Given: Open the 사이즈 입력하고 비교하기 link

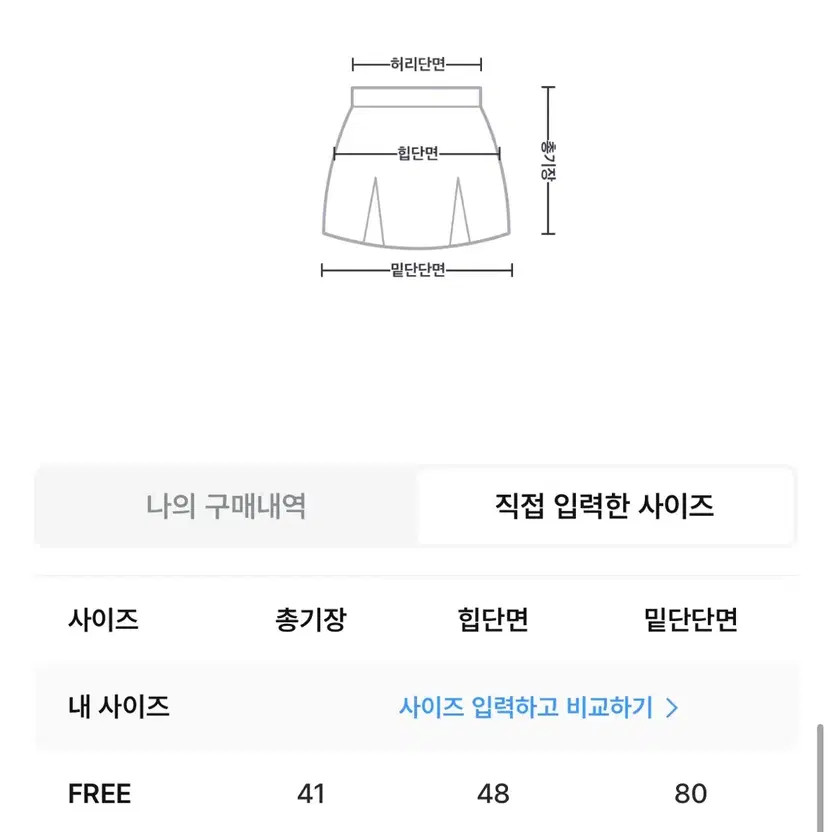Looking at the screenshot, I should tap(538, 708).
